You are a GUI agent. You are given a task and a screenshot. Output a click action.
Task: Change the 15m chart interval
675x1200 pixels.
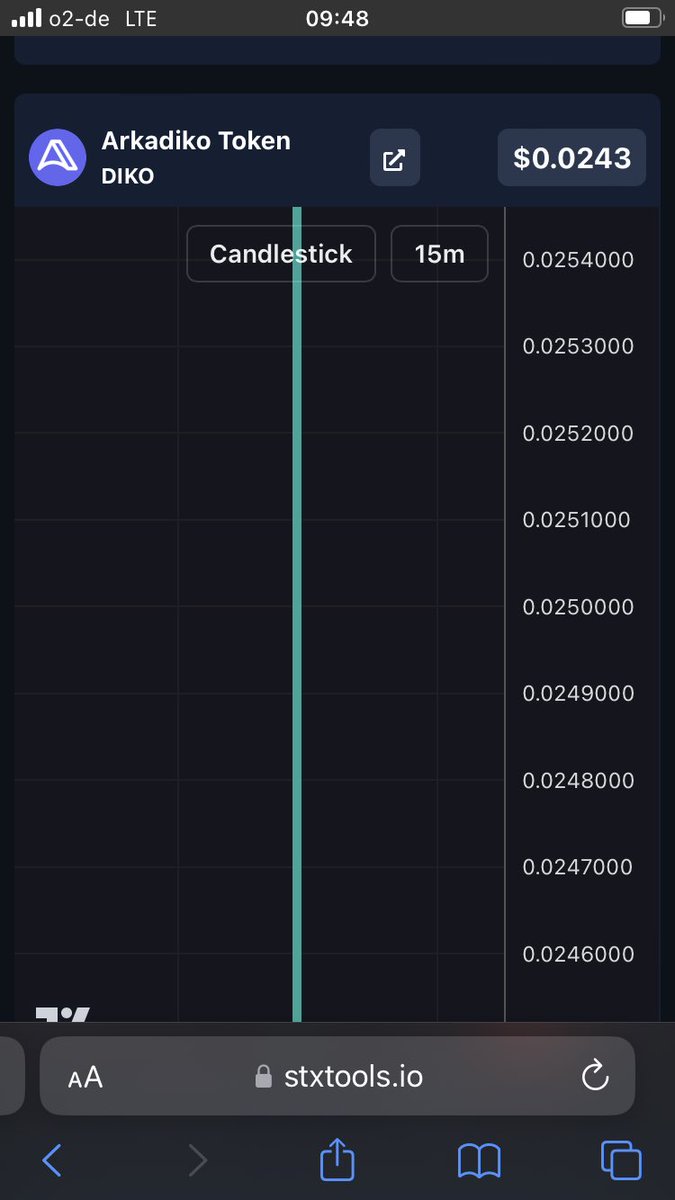point(440,254)
